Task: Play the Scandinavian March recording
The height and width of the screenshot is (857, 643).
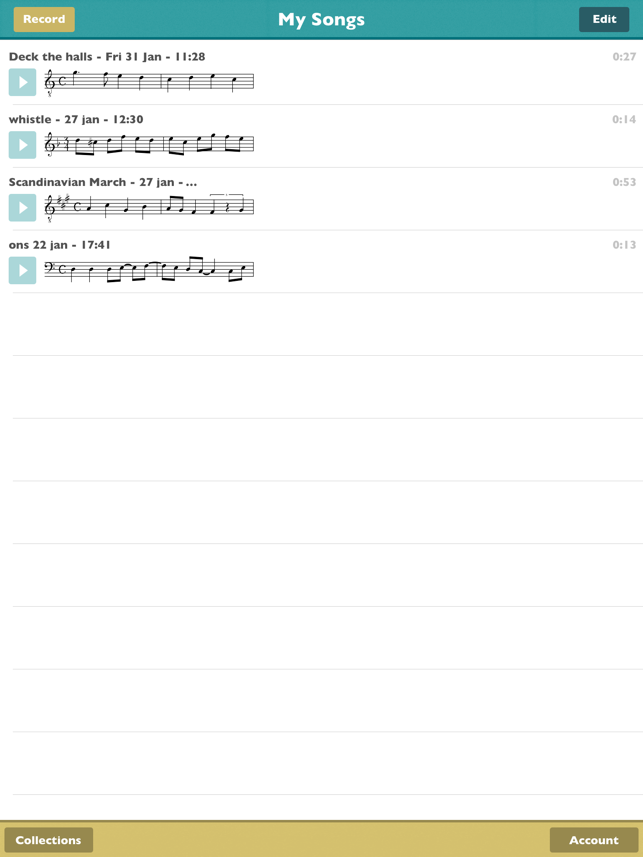Action: [x=22, y=207]
